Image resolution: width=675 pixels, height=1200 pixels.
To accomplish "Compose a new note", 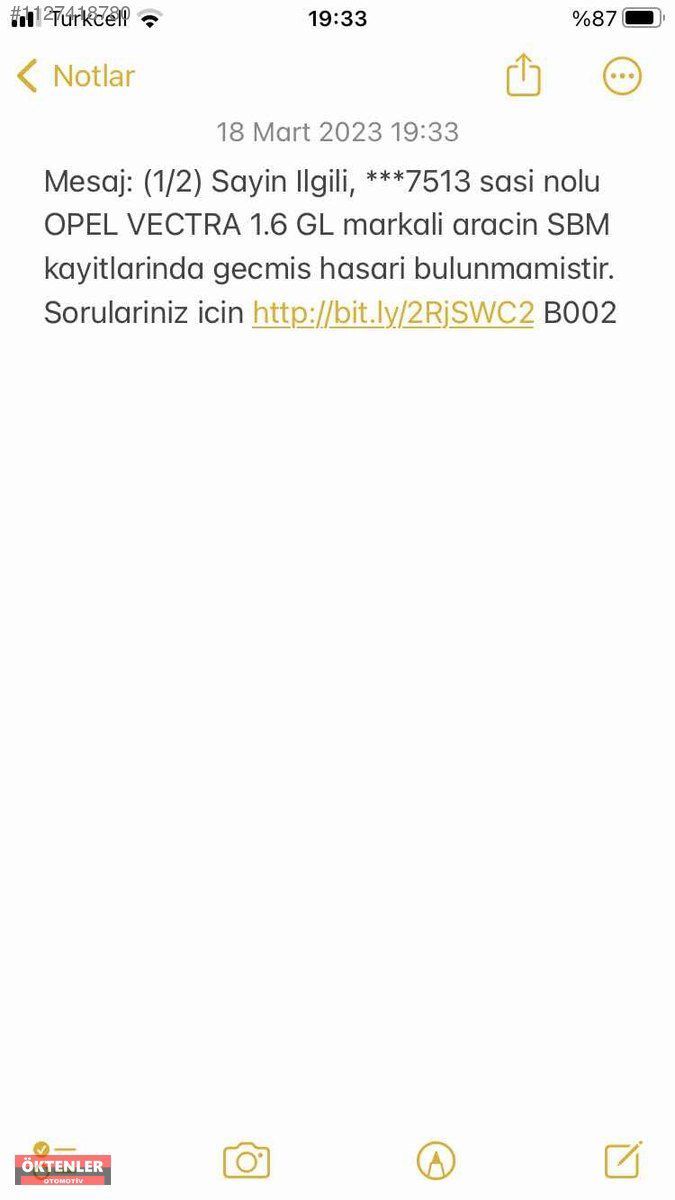I will coord(623,1159).
